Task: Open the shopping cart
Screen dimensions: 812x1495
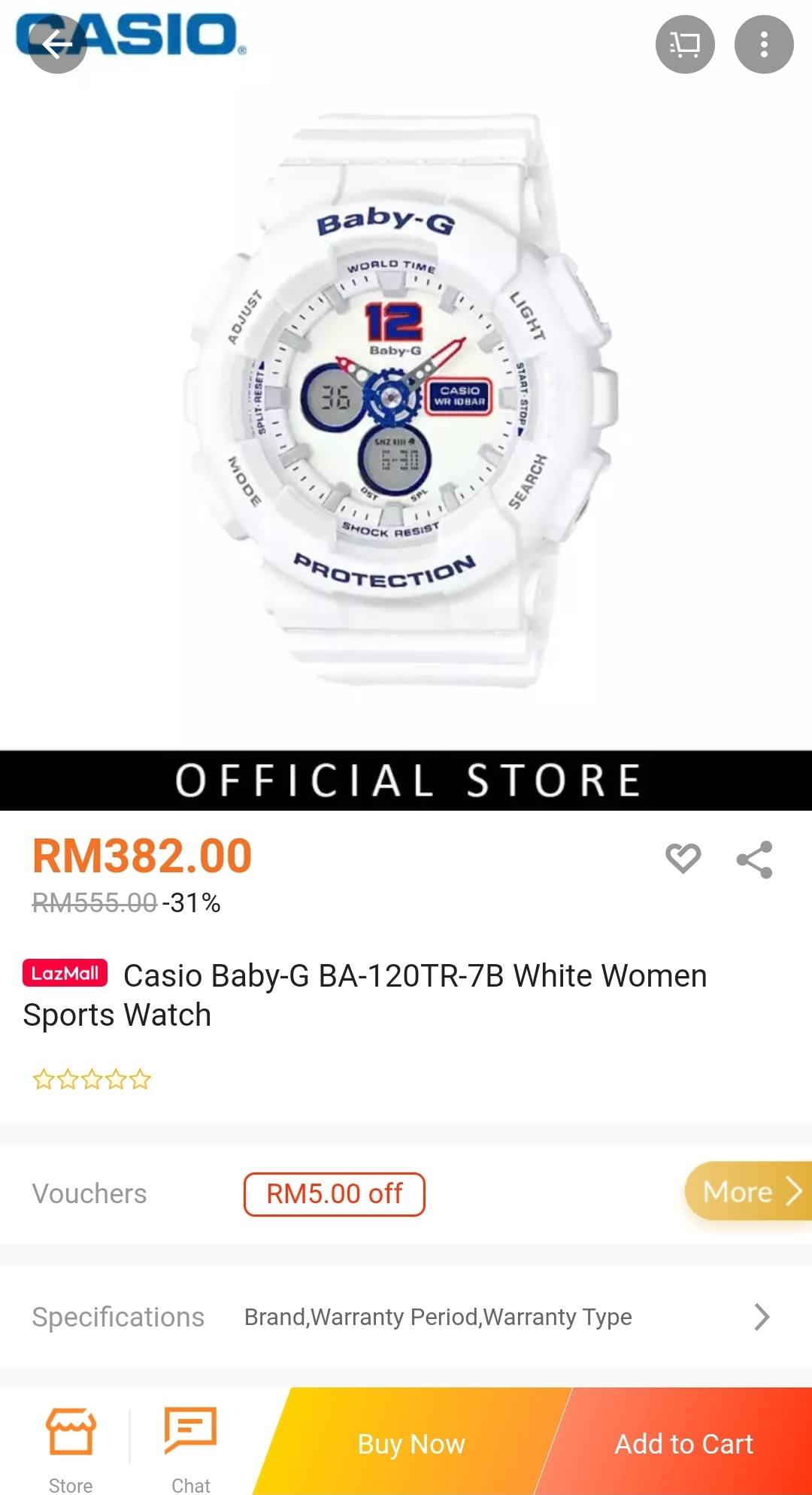Action: pos(685,45)
